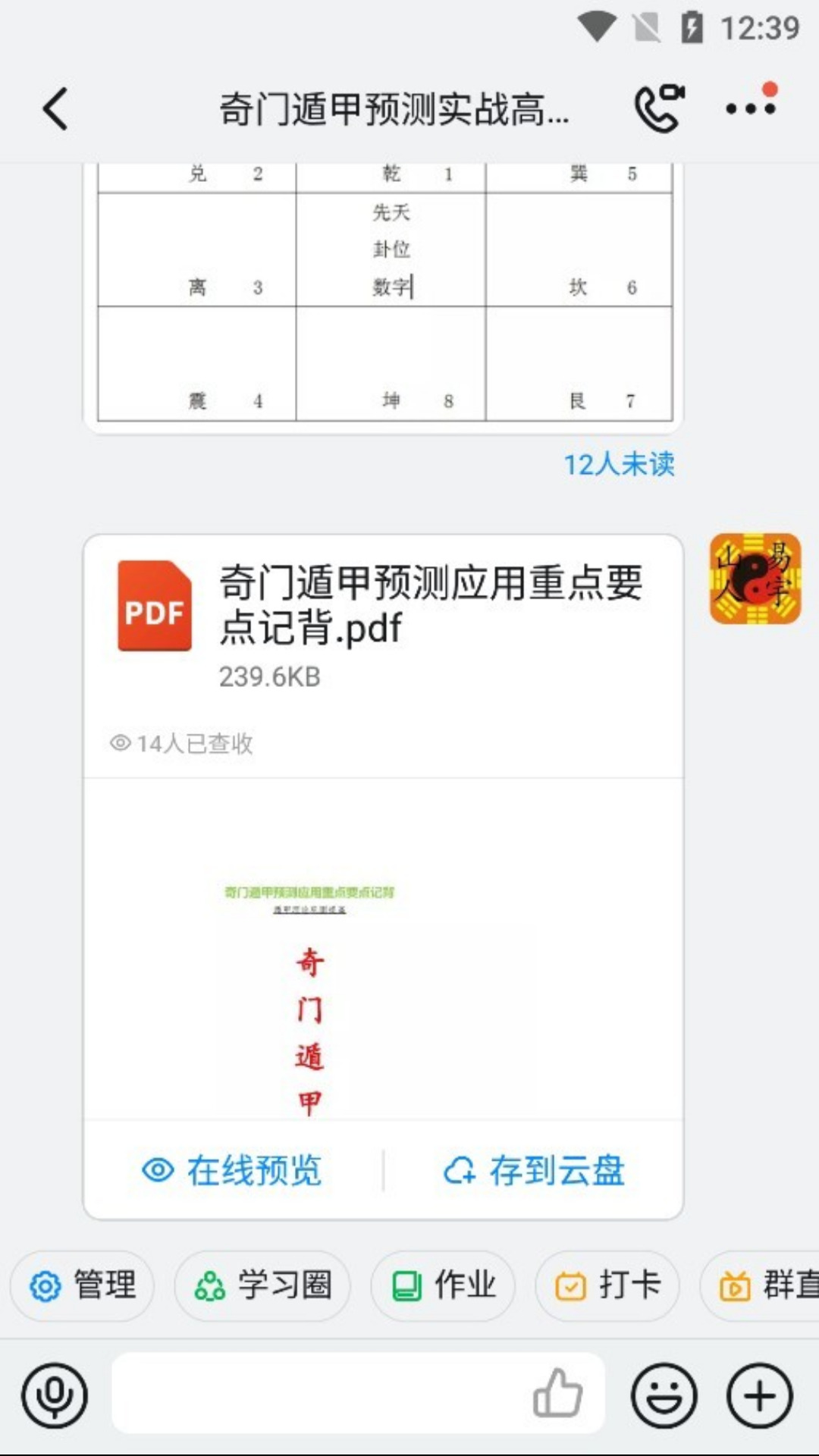Open the 学习圈 chip
This screenshot has height=1456, width=819.
click(x=262, y=1285)
